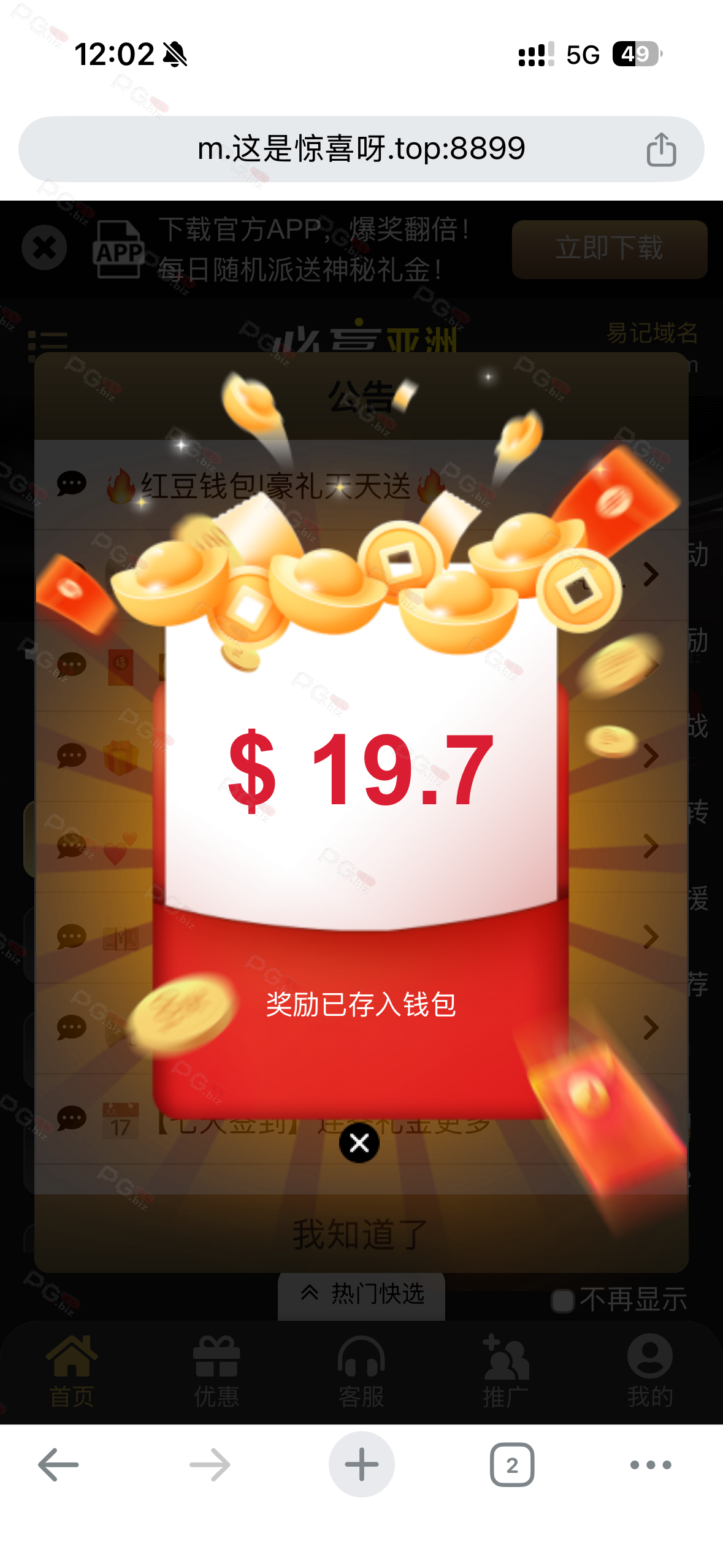Screen dimensions: 723x1568
Task: Open the browser address bar
Action: point(361,149)
